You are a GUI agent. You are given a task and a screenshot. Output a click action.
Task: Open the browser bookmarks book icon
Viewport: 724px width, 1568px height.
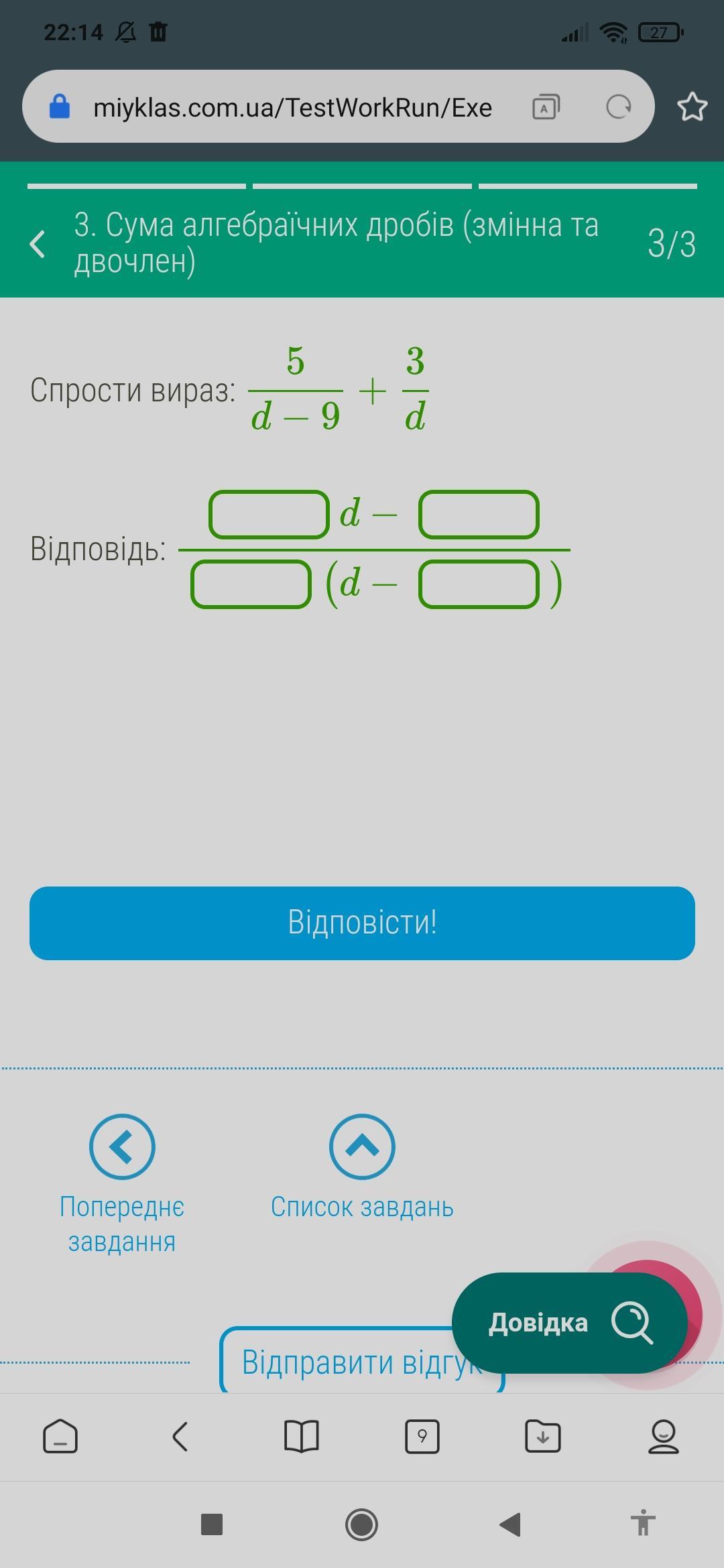302,1437
